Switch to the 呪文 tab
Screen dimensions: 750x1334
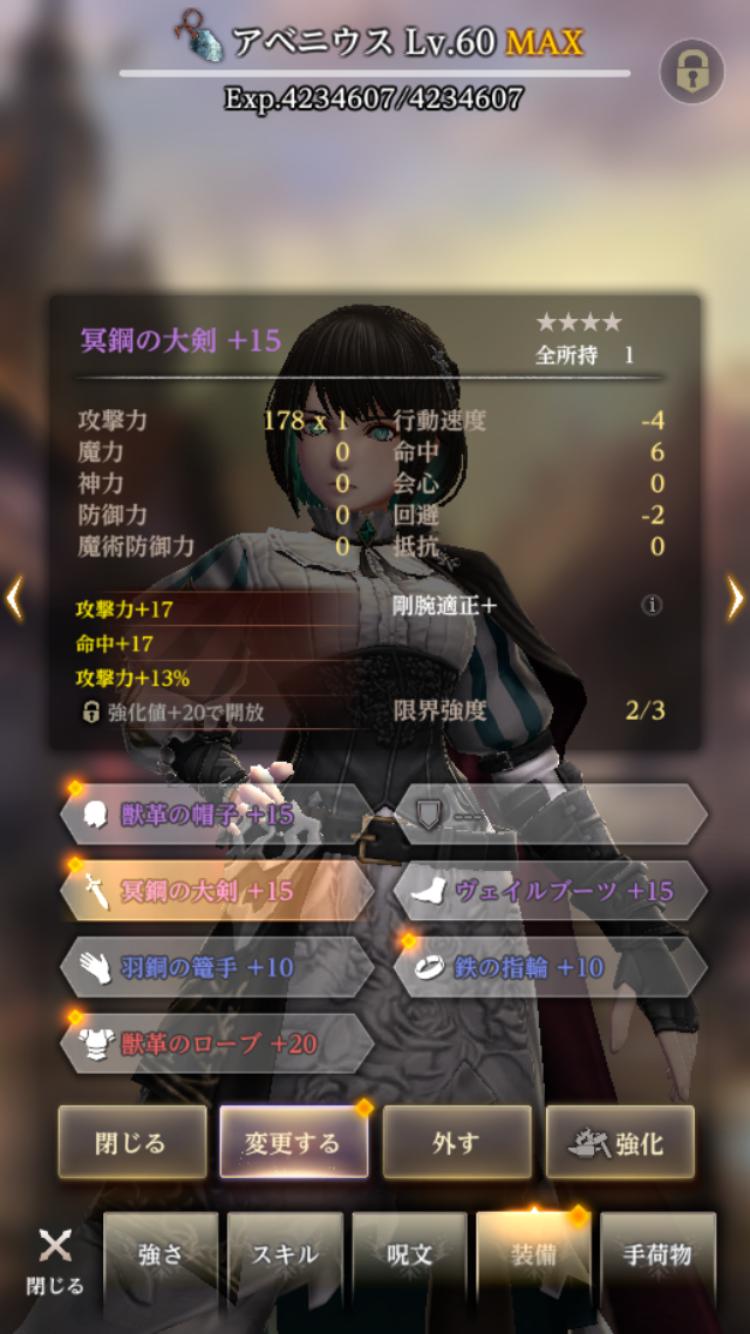(x=409, y=1256)
